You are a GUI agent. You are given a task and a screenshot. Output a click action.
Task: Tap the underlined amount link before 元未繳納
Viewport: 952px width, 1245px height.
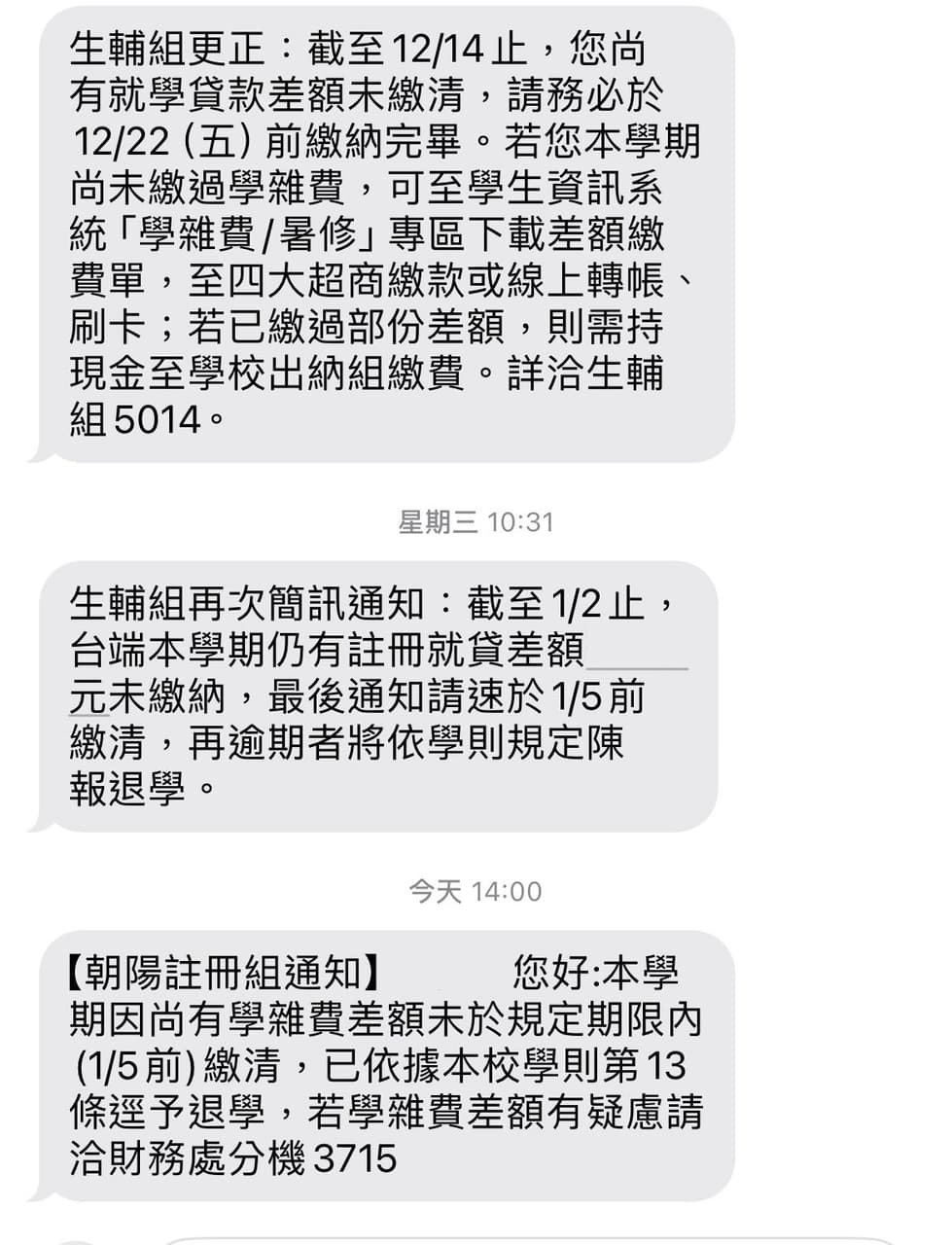[638, 654]
